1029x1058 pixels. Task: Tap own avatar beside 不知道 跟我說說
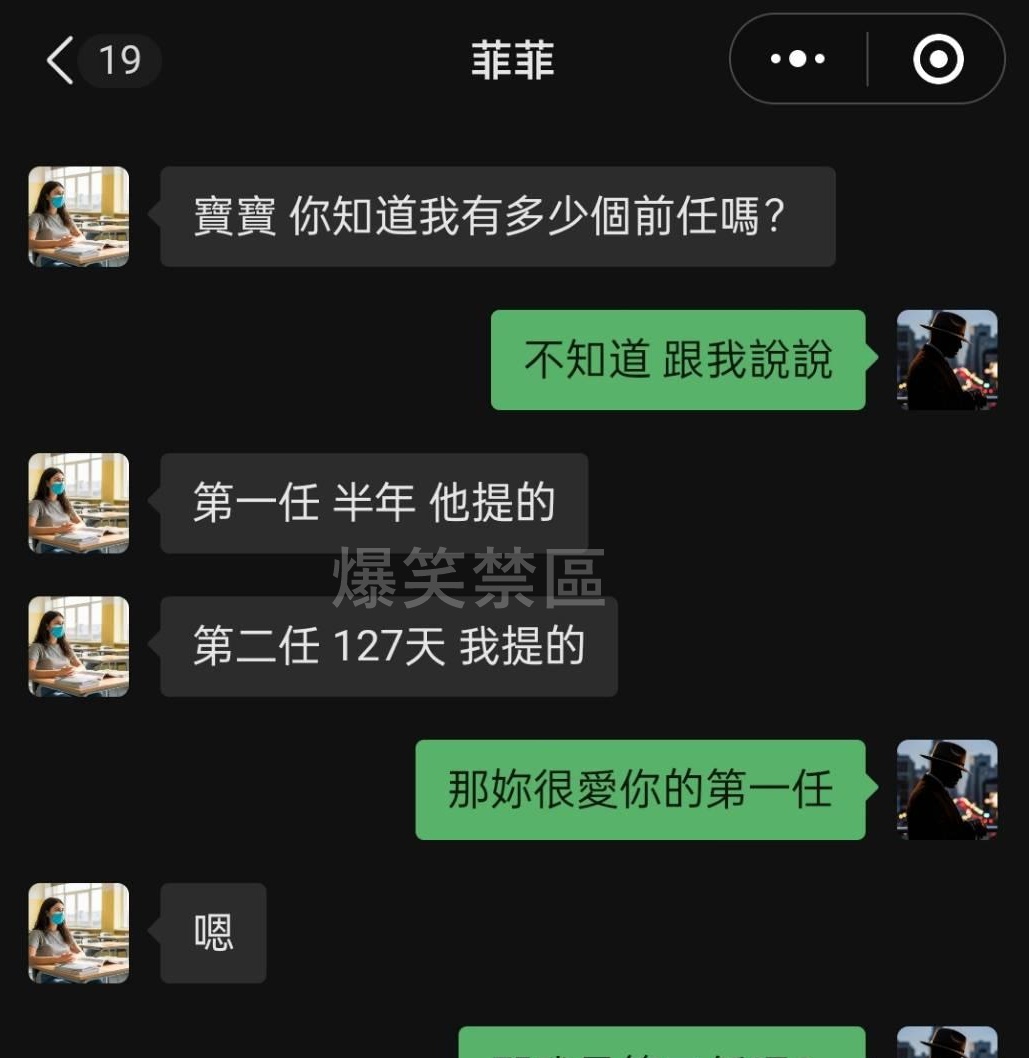[946, 360]
